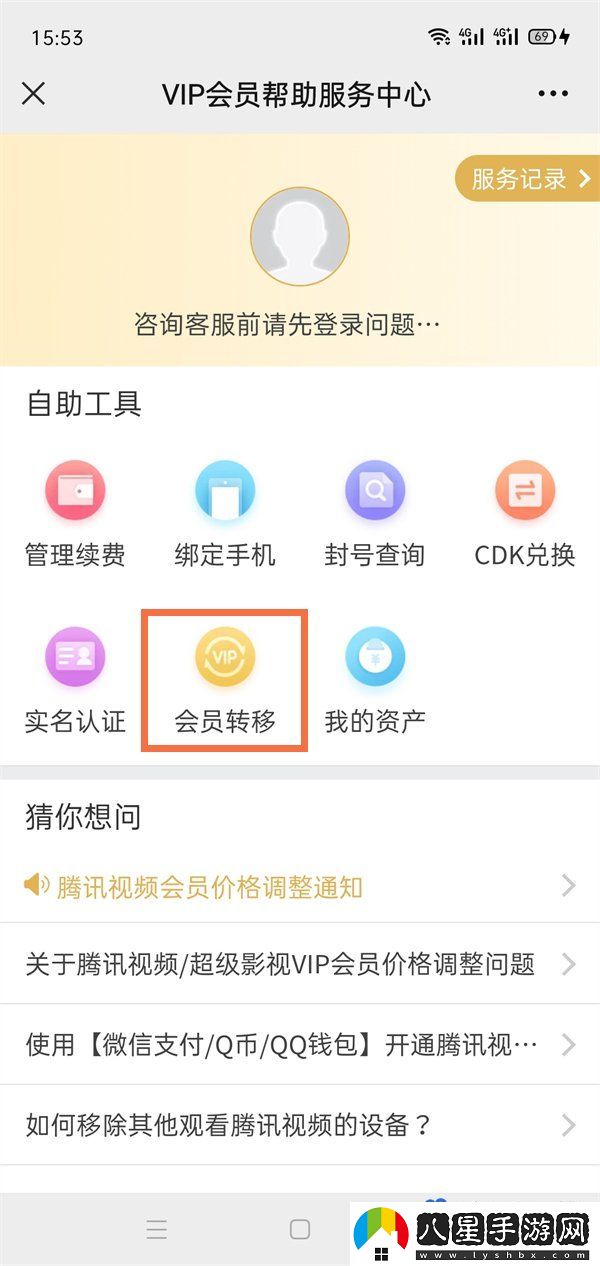This screenshot has width=600, height=1266.
Task: Open 如何移除其他观看腾讯视频的设备 question
Action: click(300, 1125)
